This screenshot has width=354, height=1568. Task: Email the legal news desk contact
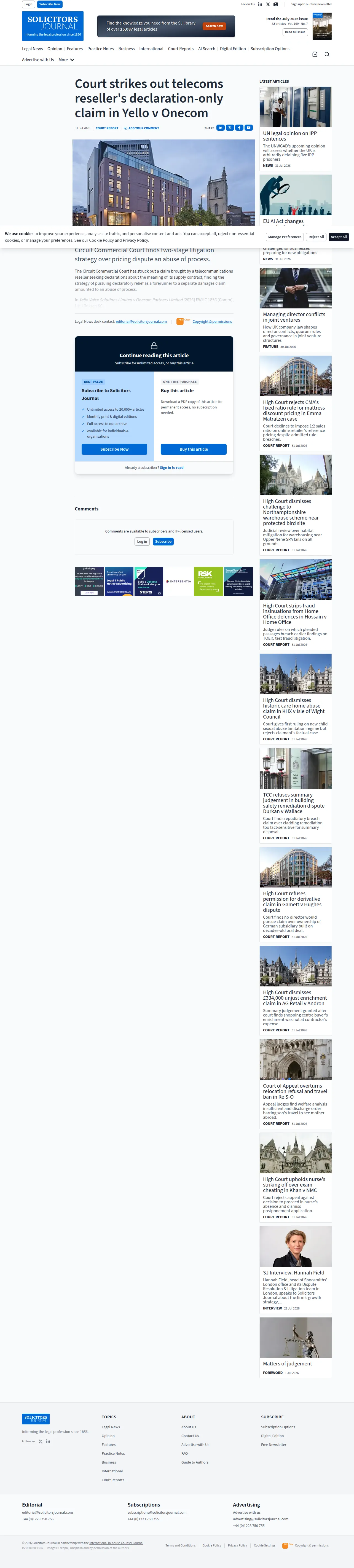141,321
